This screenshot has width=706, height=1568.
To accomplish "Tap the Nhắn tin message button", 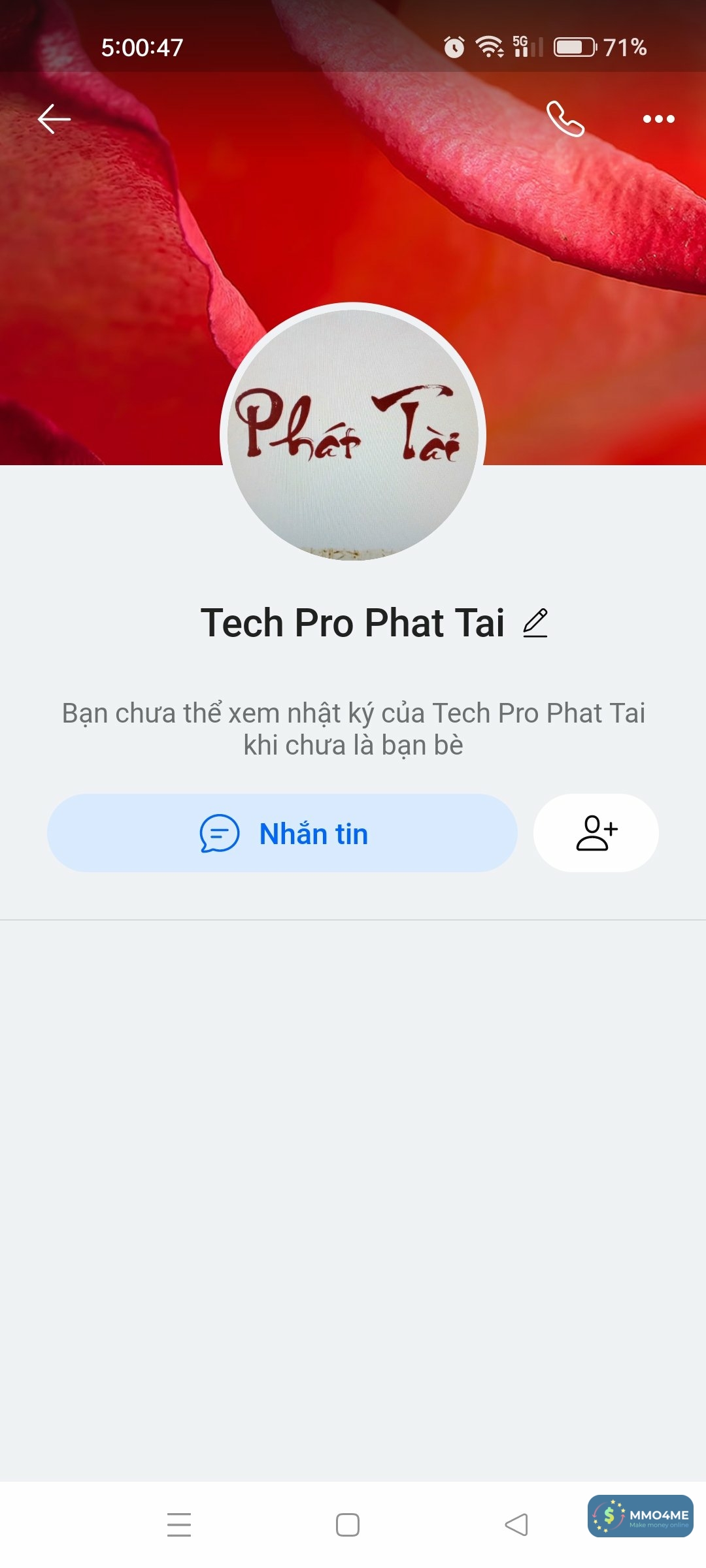I will pyautogui.click(x=282, y=833).
